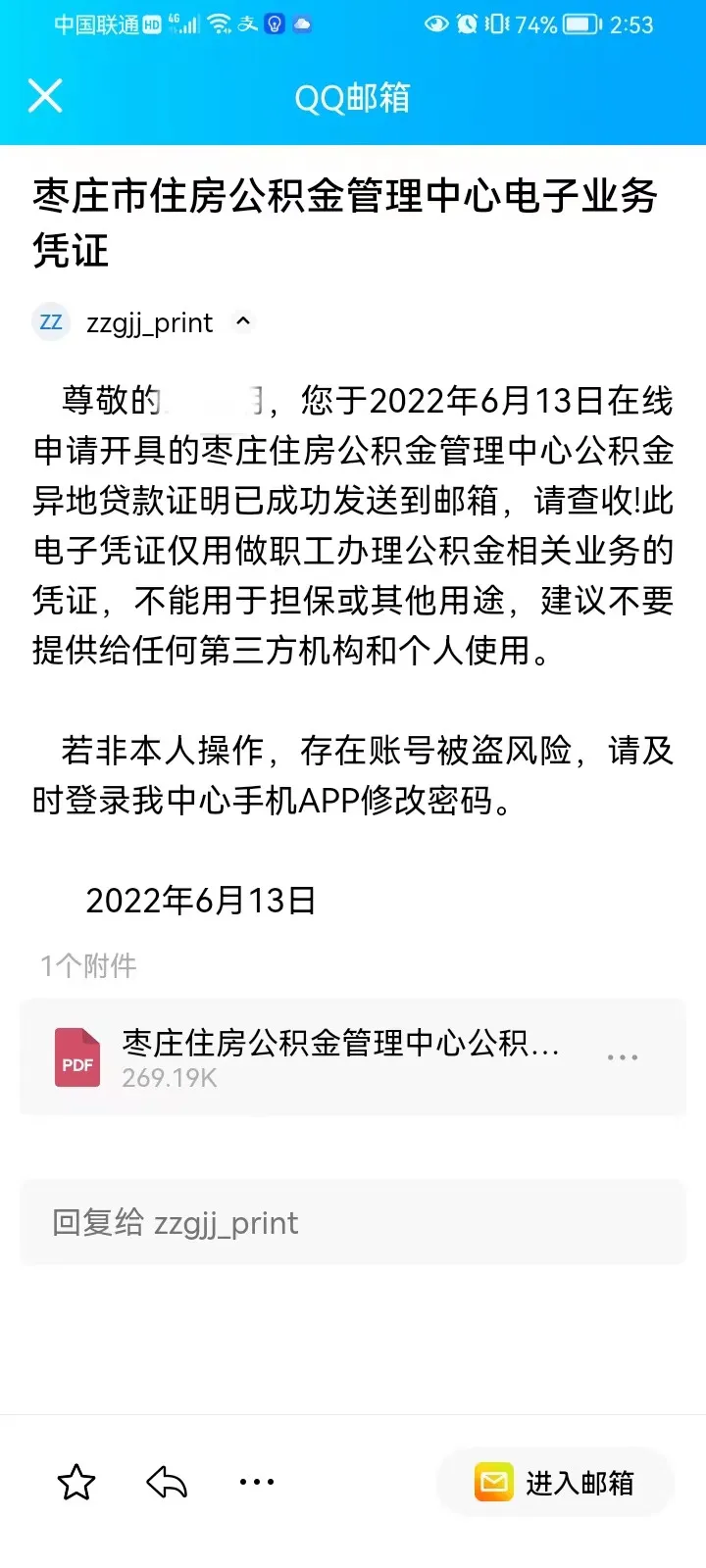Reply using the arrow icon
Image resolution: width=706 pixels, height=1568 pixels.
pos(167,1483)
